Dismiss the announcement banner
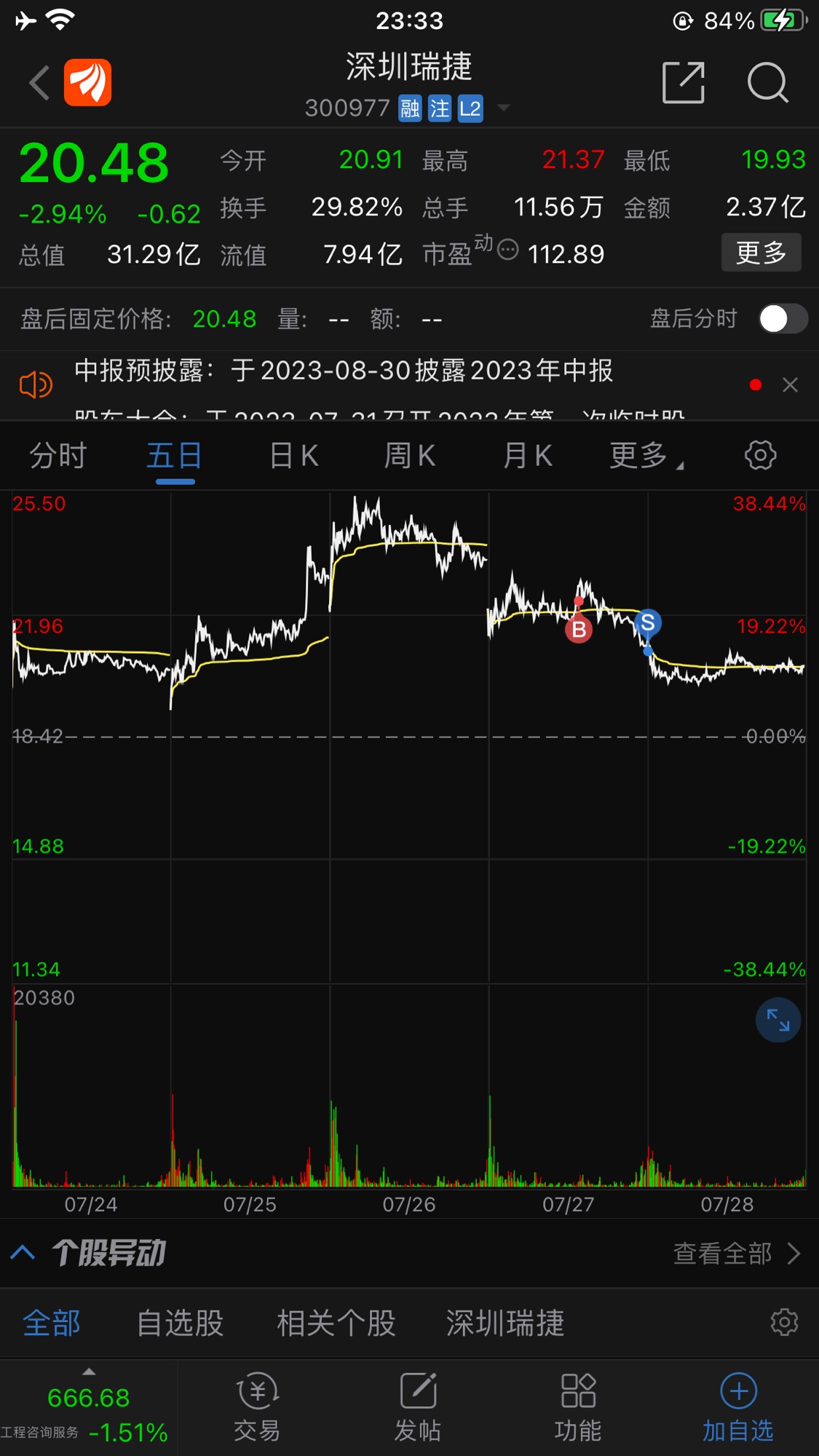This screenshot has height=1456, width=819. 791,385
